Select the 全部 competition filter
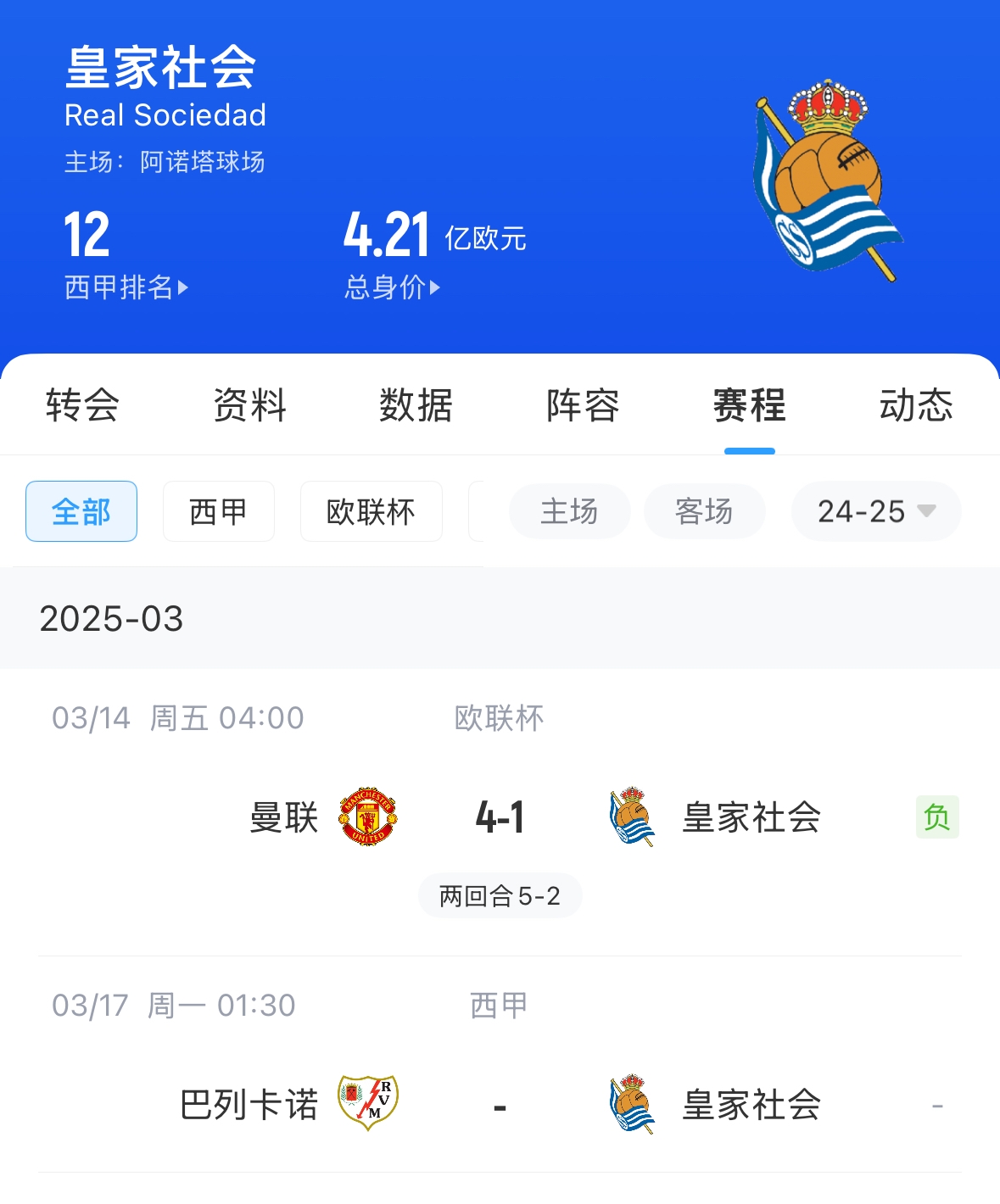 point(81,511)
